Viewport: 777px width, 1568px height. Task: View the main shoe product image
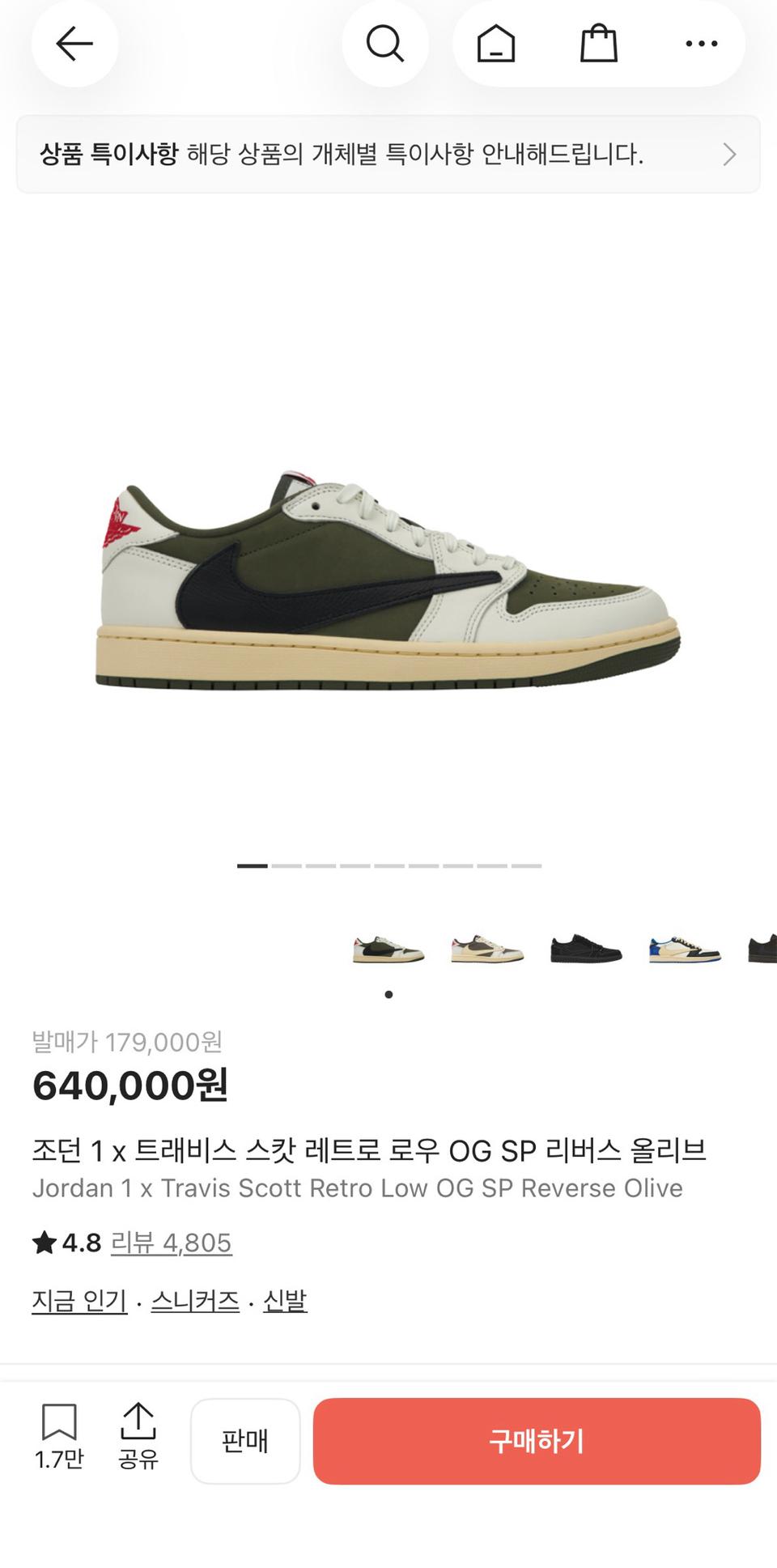click(388, 579)
